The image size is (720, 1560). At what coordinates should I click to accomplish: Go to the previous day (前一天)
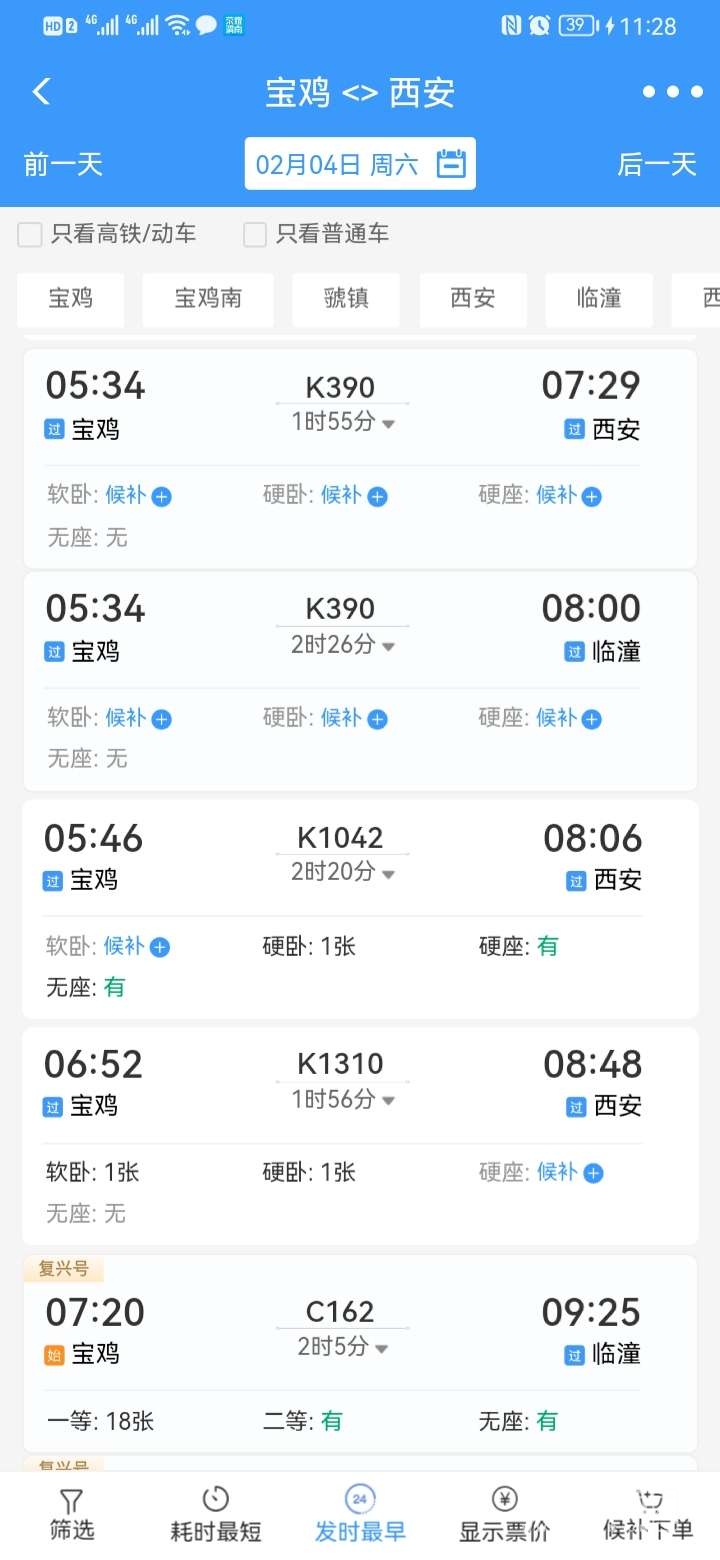63,164
